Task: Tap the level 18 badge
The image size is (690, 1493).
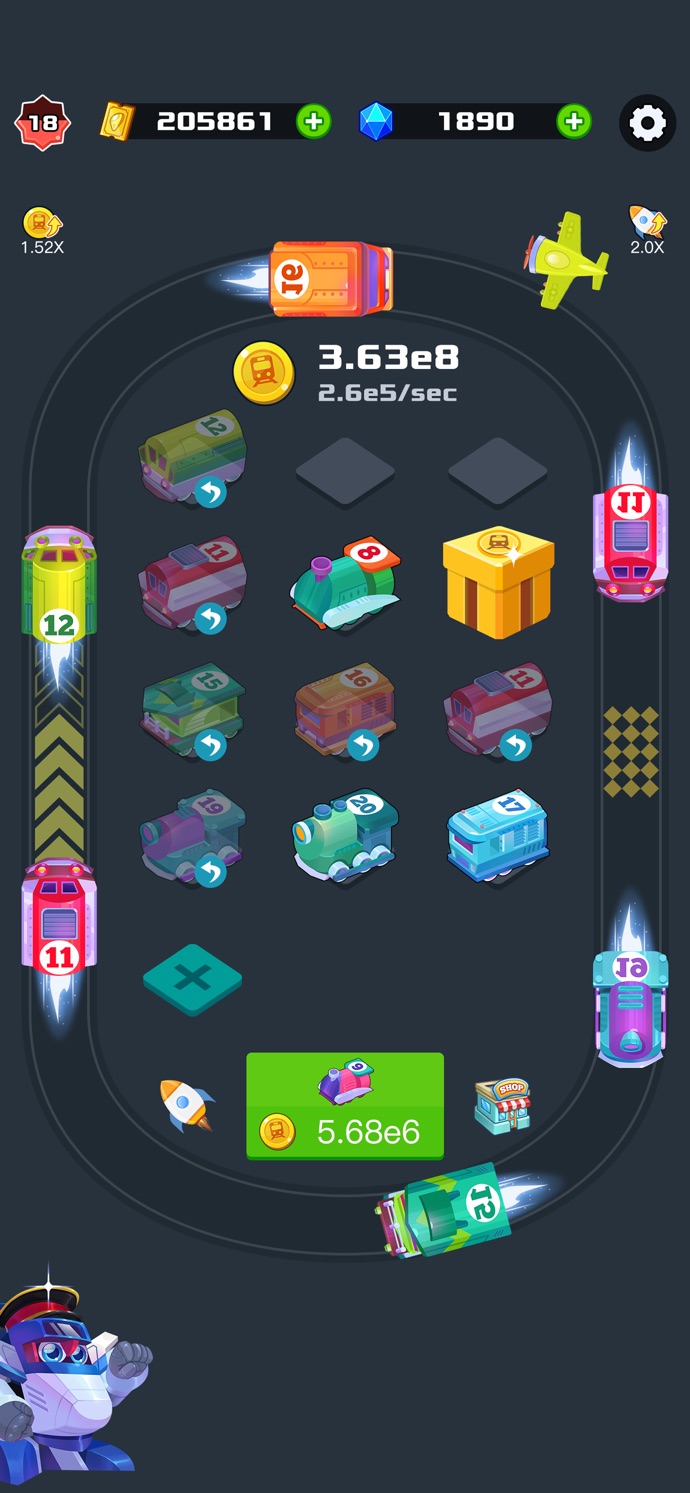Action: coord(42,124)
